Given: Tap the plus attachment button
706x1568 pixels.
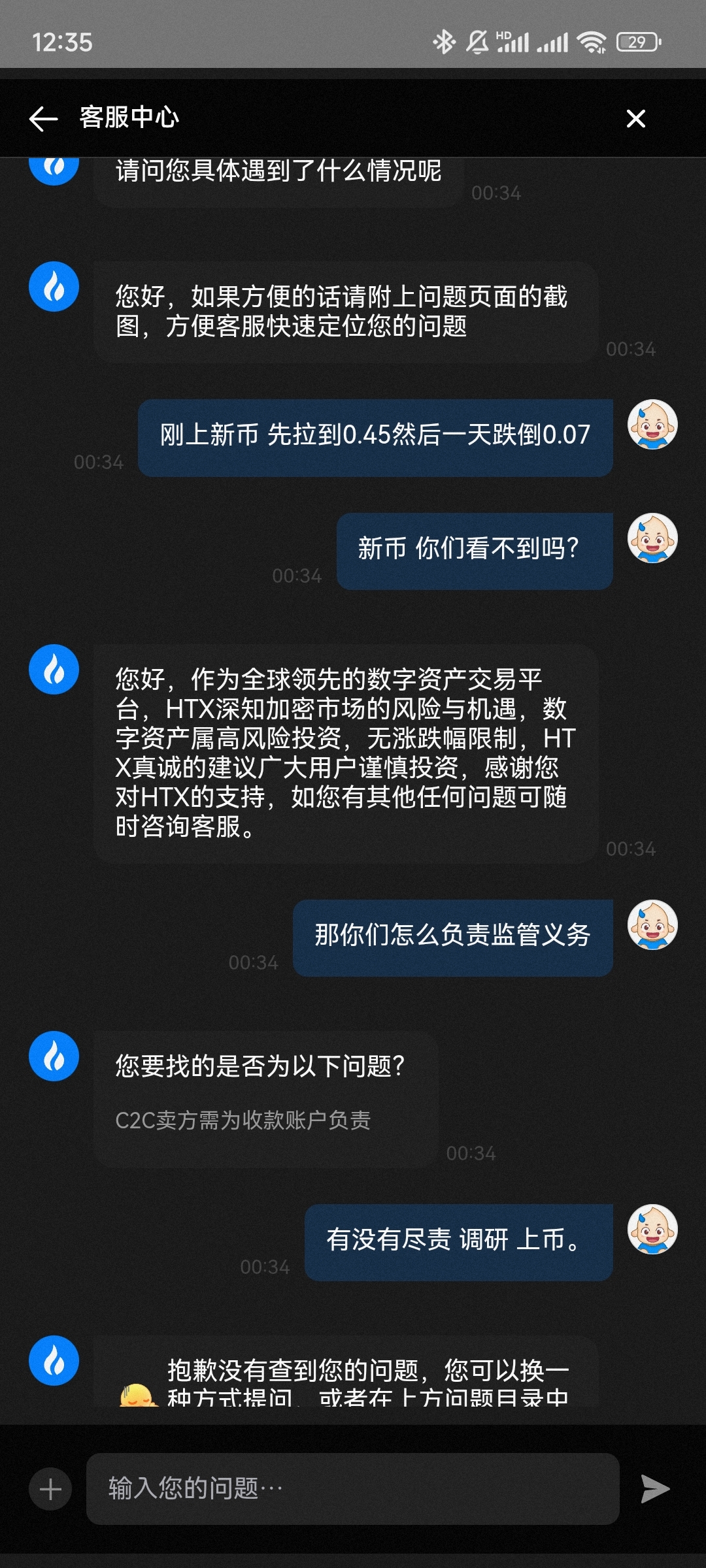Looking at the screenshot, I should click(x=50, y=1489).
